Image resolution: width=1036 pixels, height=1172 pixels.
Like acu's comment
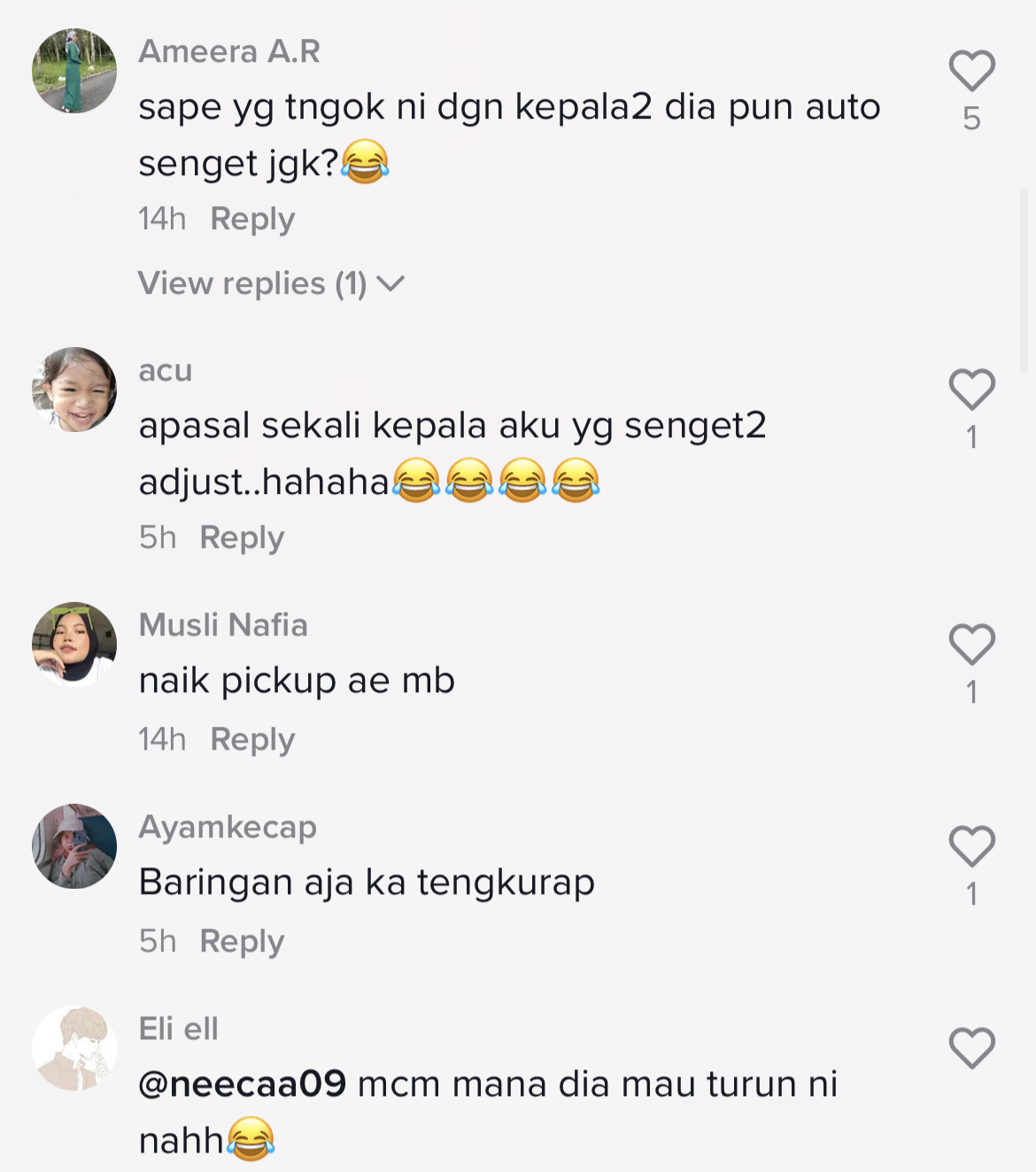point(971,390)
